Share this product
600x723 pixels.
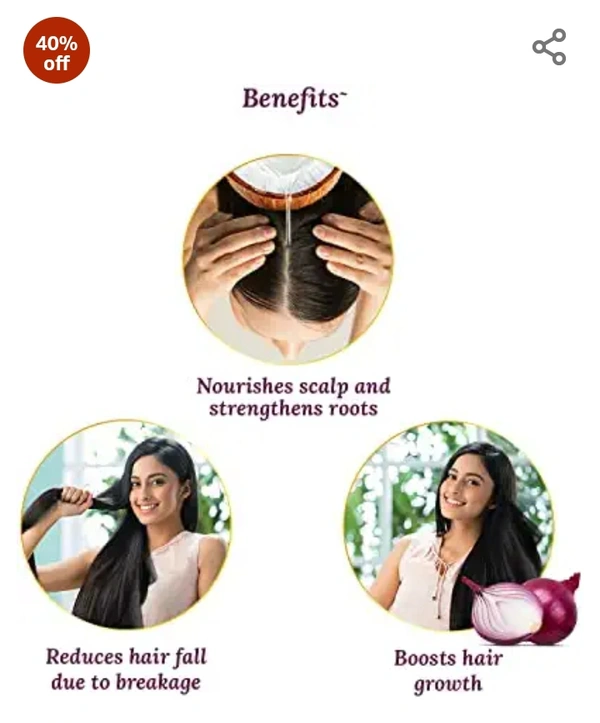(549, 47)
